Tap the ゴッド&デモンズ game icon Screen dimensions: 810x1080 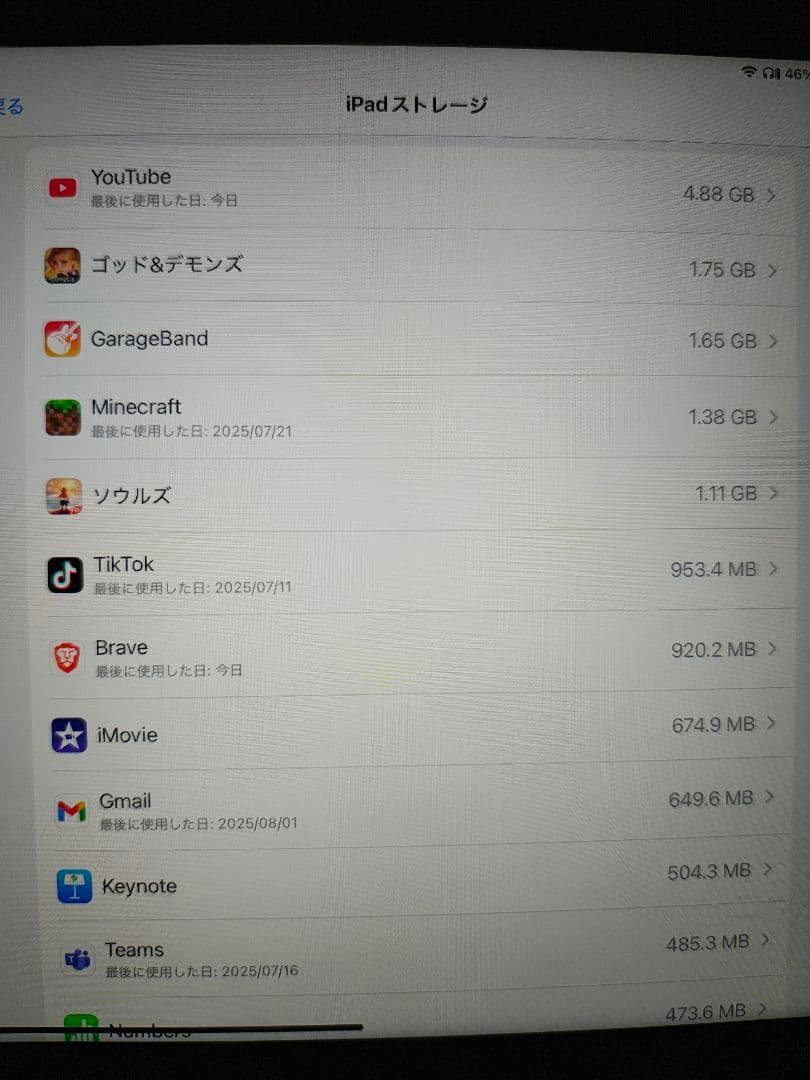click(64, 263)
